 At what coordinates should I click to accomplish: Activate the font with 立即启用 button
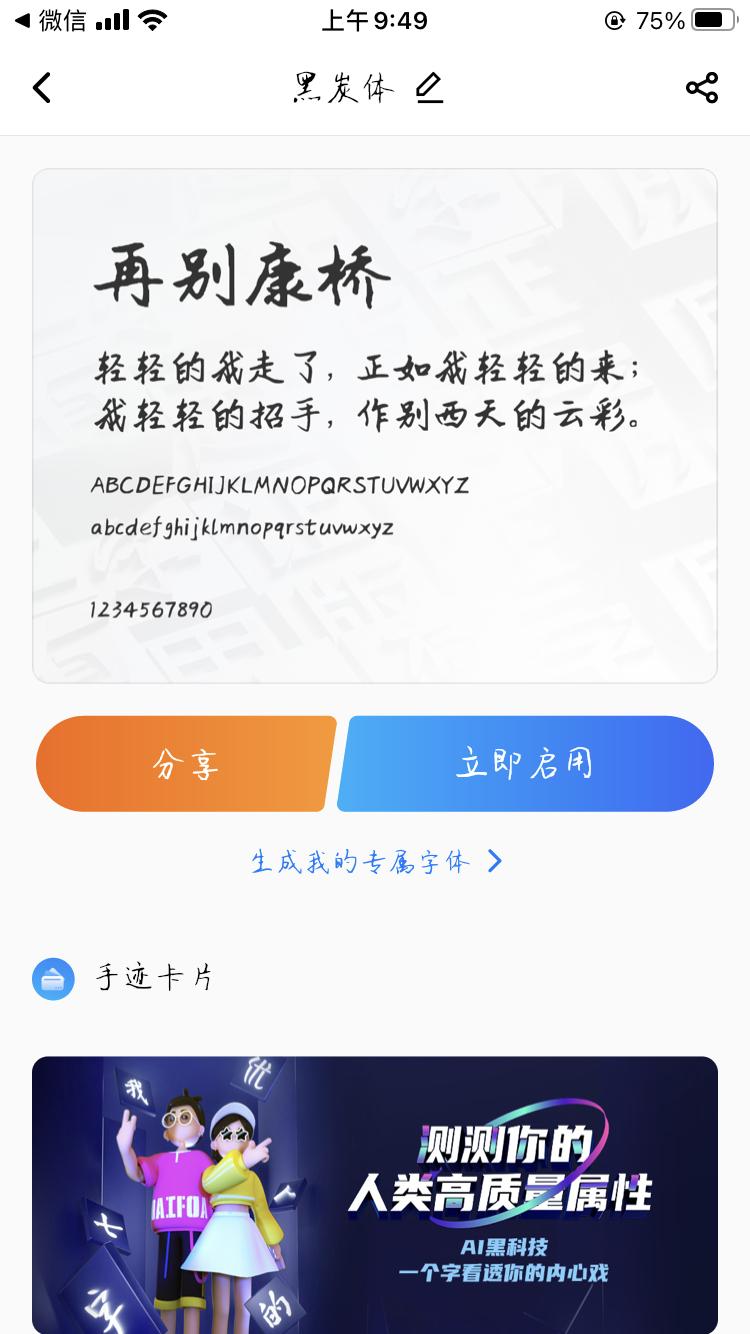(524, 763)
